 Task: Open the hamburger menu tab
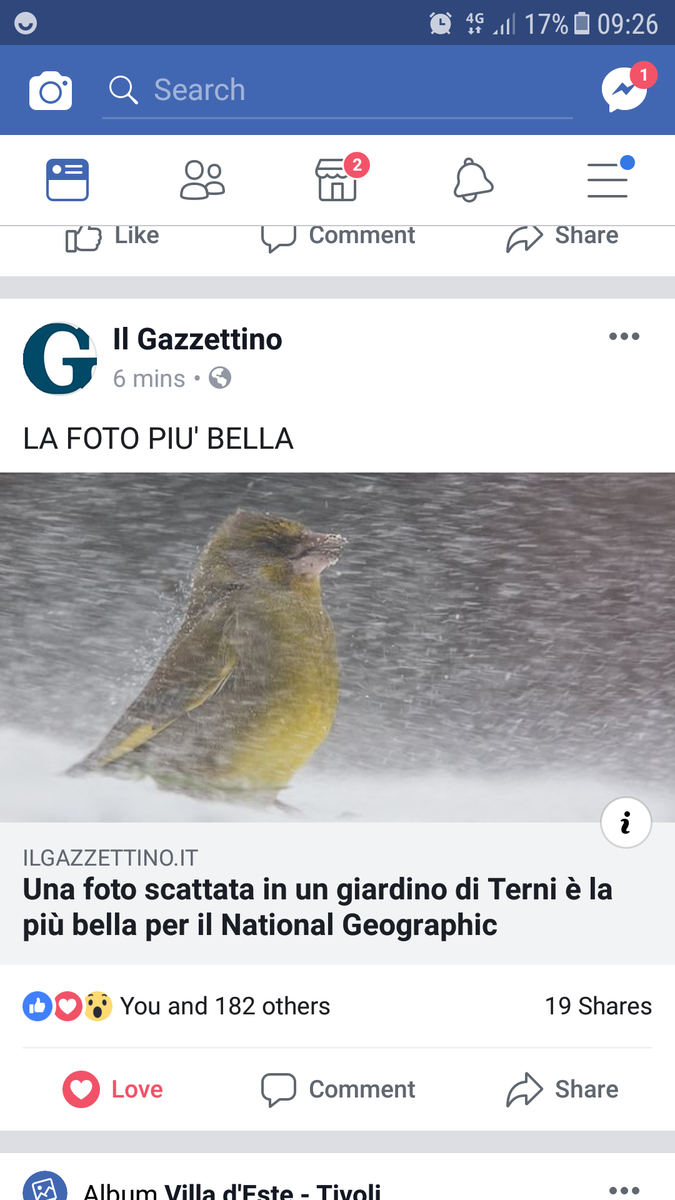point(608,180)
